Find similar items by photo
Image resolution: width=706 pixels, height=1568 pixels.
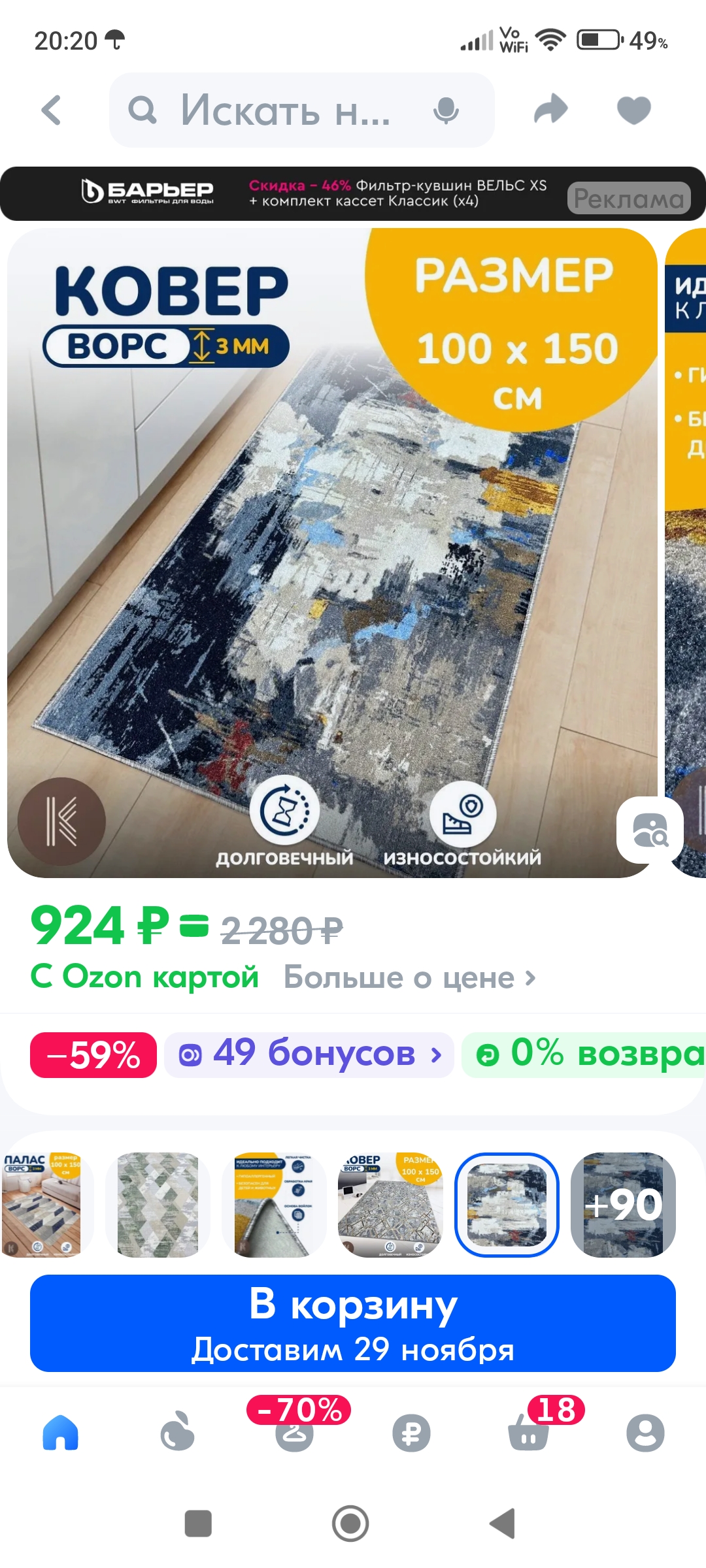tap(650, 830)
